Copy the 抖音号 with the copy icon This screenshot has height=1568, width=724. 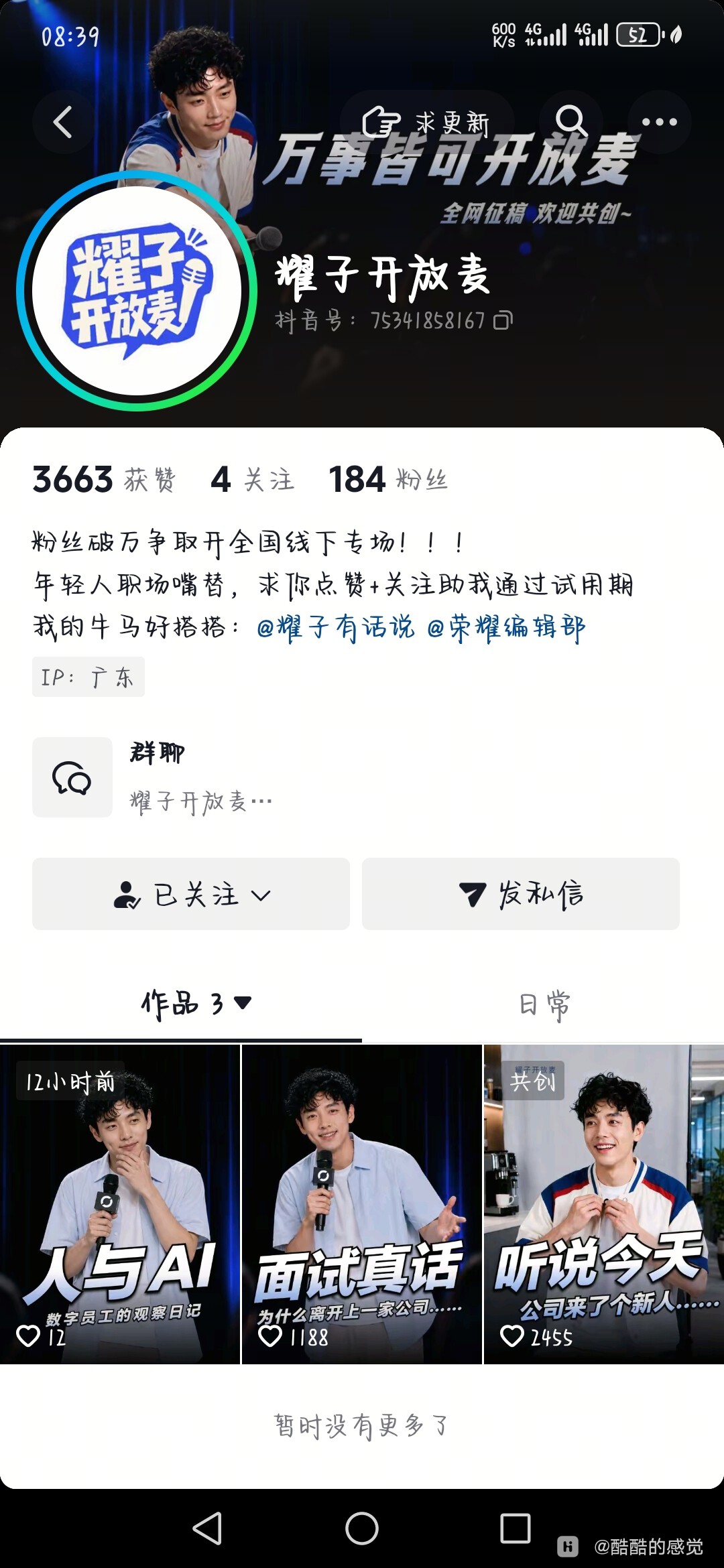tap(503, 320)
